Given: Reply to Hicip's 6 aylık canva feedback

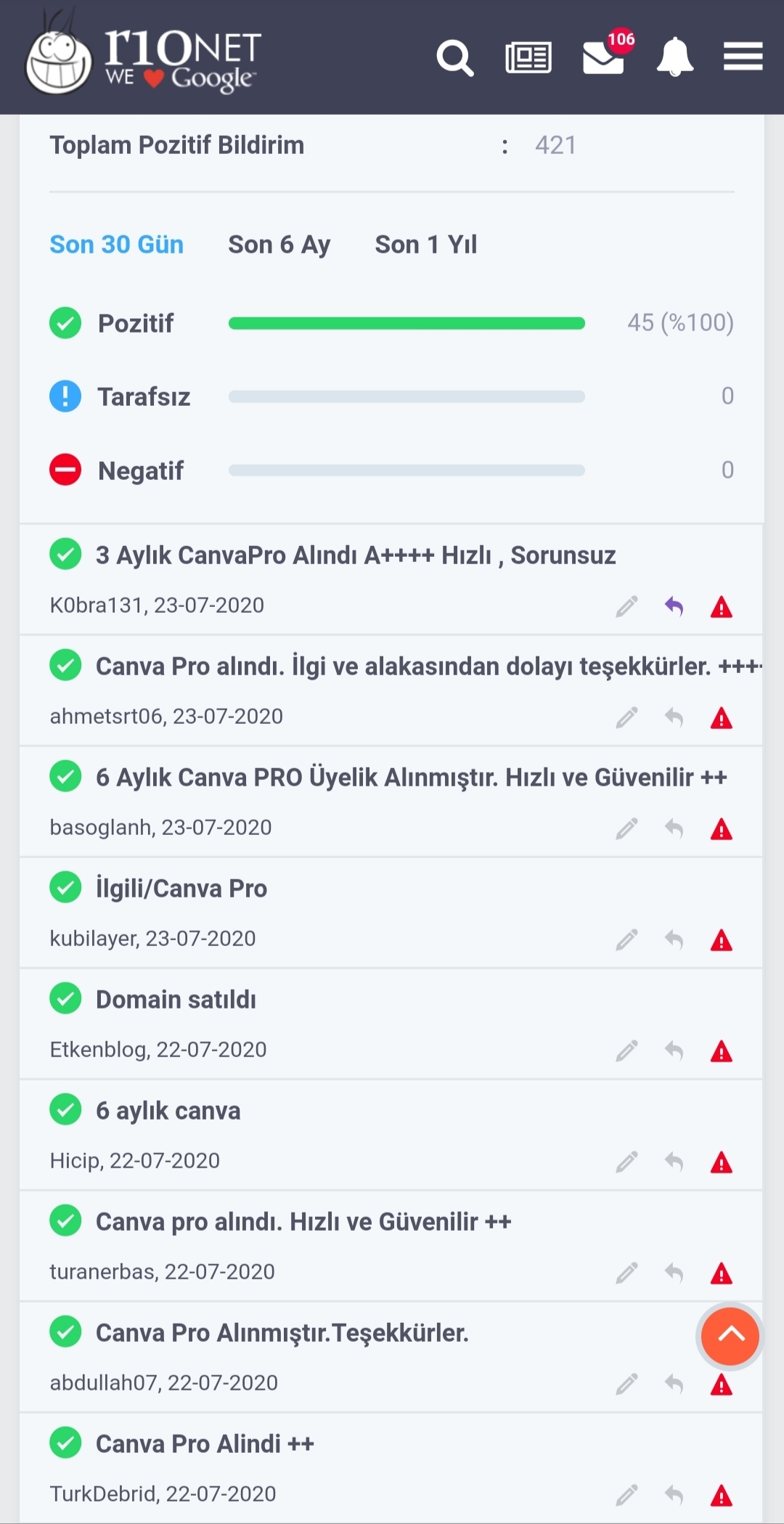Looking at the screenshot, I should (674, 1162).
